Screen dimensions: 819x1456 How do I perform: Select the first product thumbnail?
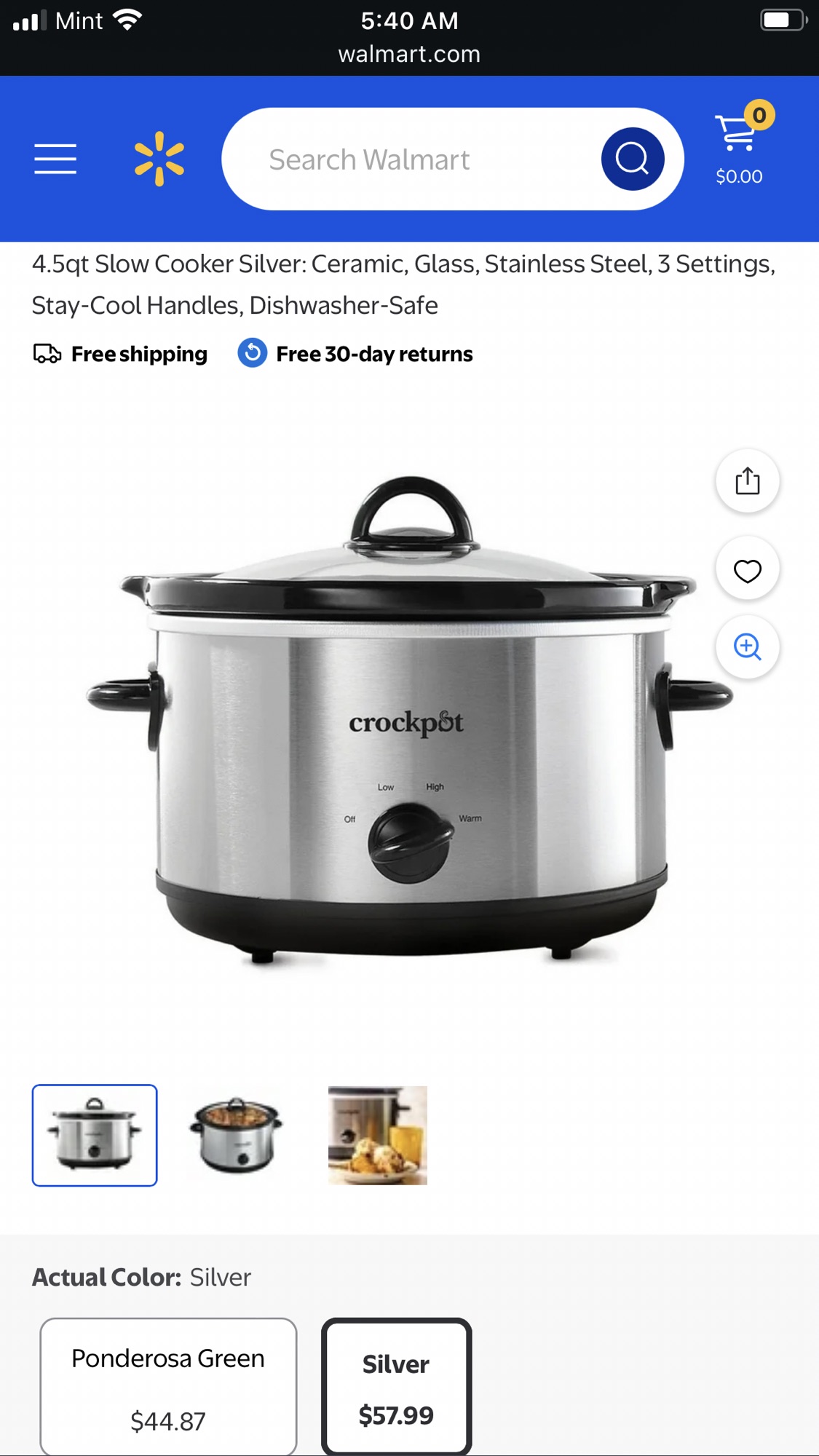(x=95, y=1135)
